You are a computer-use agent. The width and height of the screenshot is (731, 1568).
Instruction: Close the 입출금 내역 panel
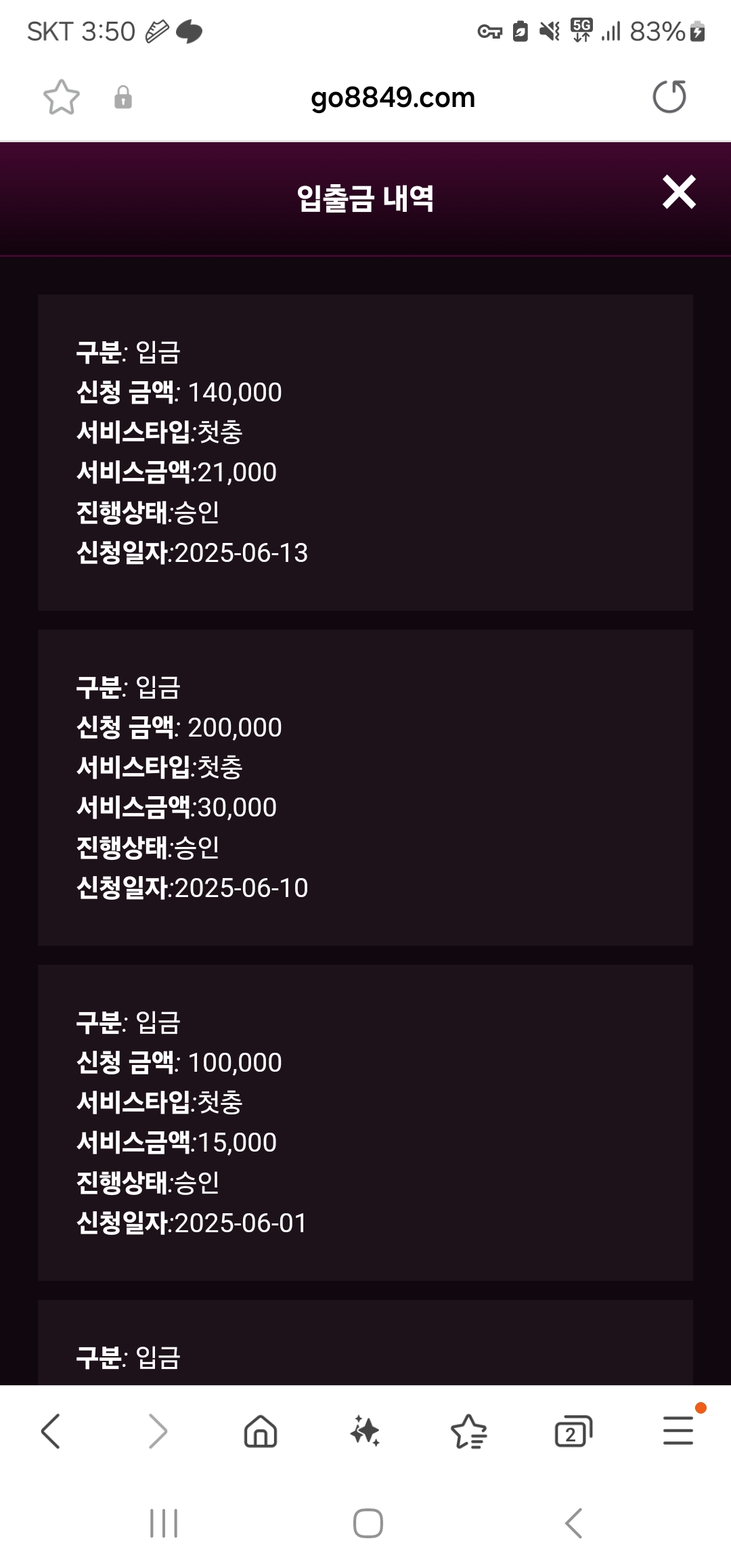679,192
